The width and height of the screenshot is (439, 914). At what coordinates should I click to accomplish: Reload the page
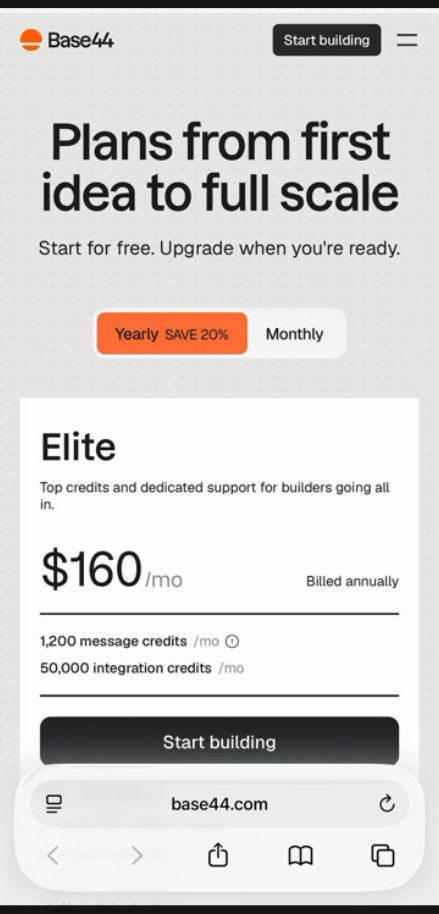point(387,804)
